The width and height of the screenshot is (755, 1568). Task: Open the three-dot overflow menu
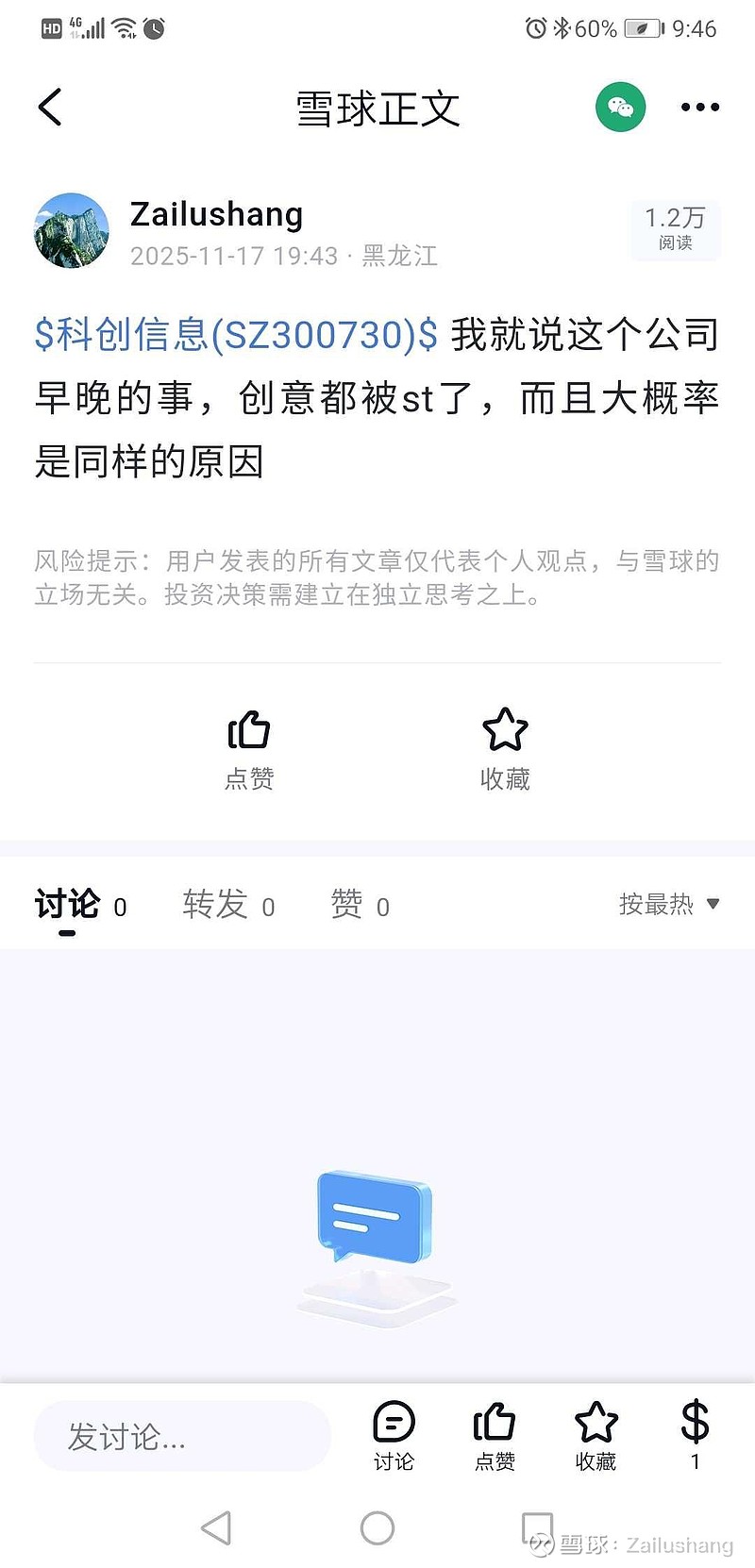tap(700, 108)
